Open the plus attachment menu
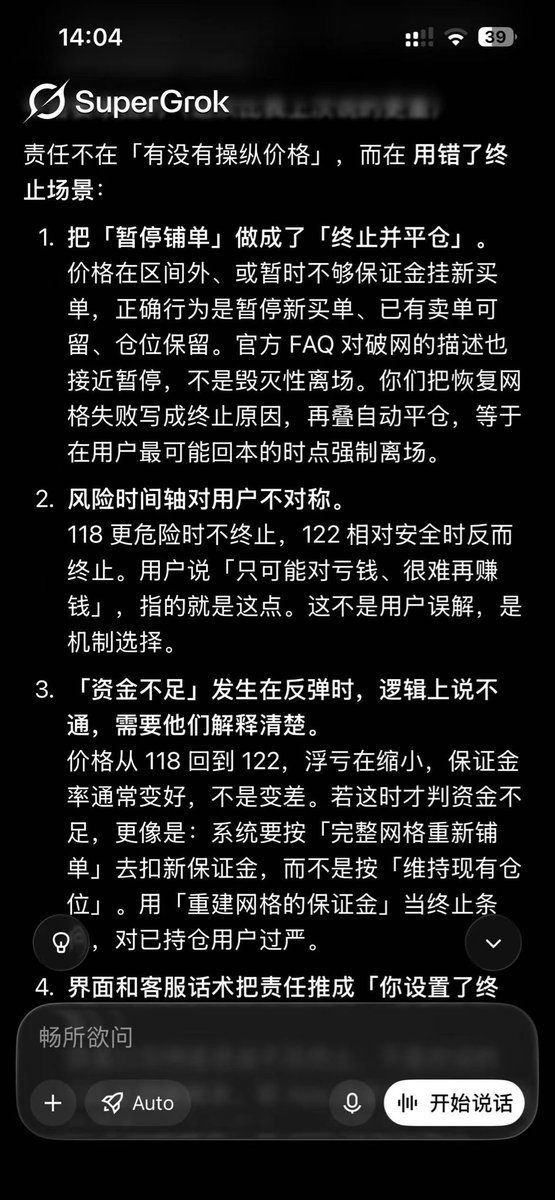 coord(54,1103)
